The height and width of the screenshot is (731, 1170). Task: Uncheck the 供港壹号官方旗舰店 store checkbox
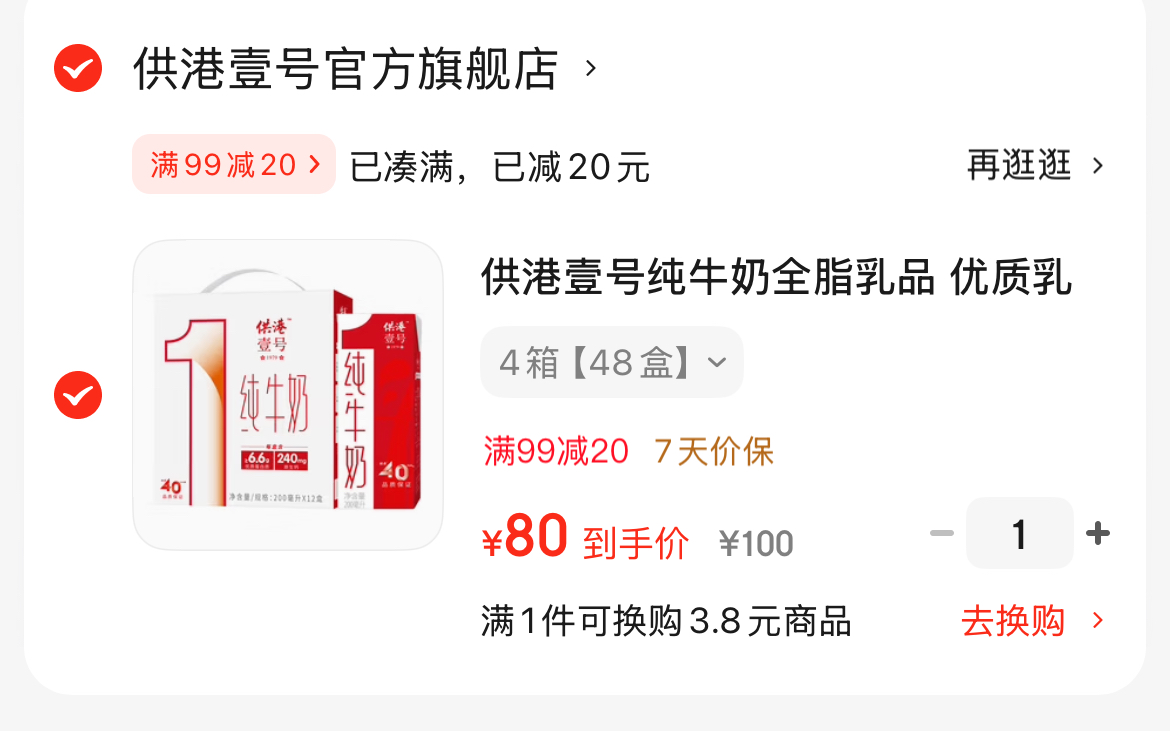[78, 69]
